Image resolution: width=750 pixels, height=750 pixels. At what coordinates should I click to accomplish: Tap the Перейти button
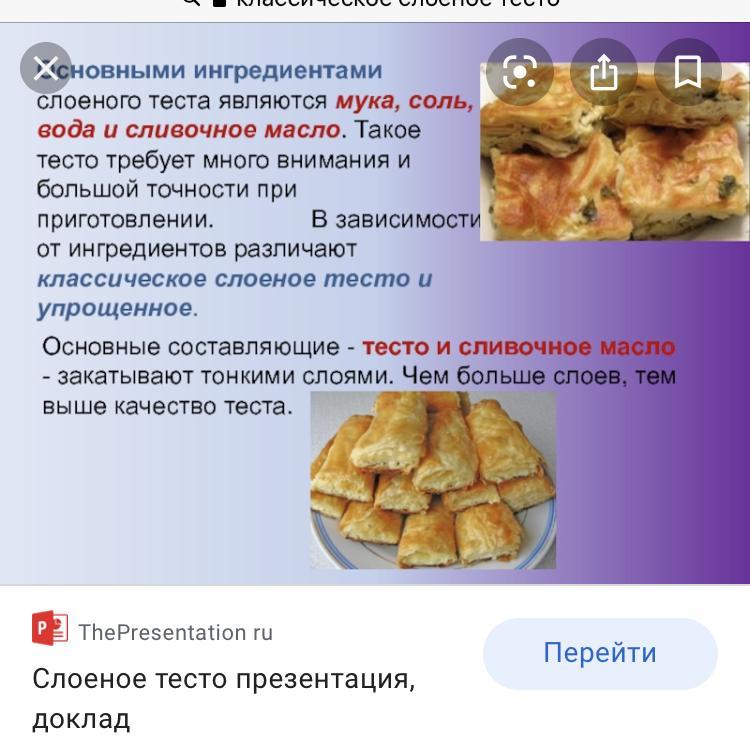tap(600, 653)
